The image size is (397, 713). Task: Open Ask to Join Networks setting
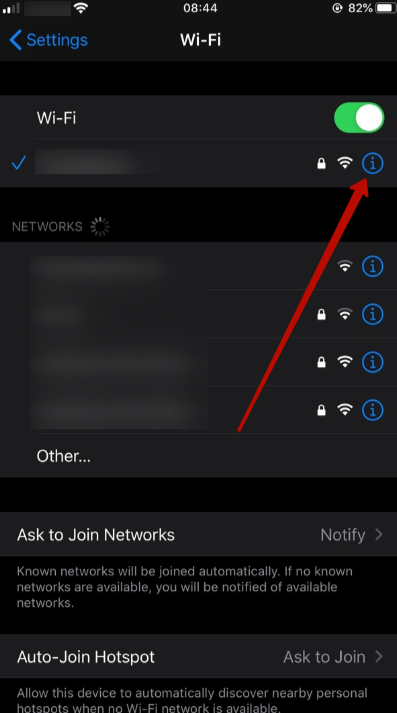coord(198,534)
